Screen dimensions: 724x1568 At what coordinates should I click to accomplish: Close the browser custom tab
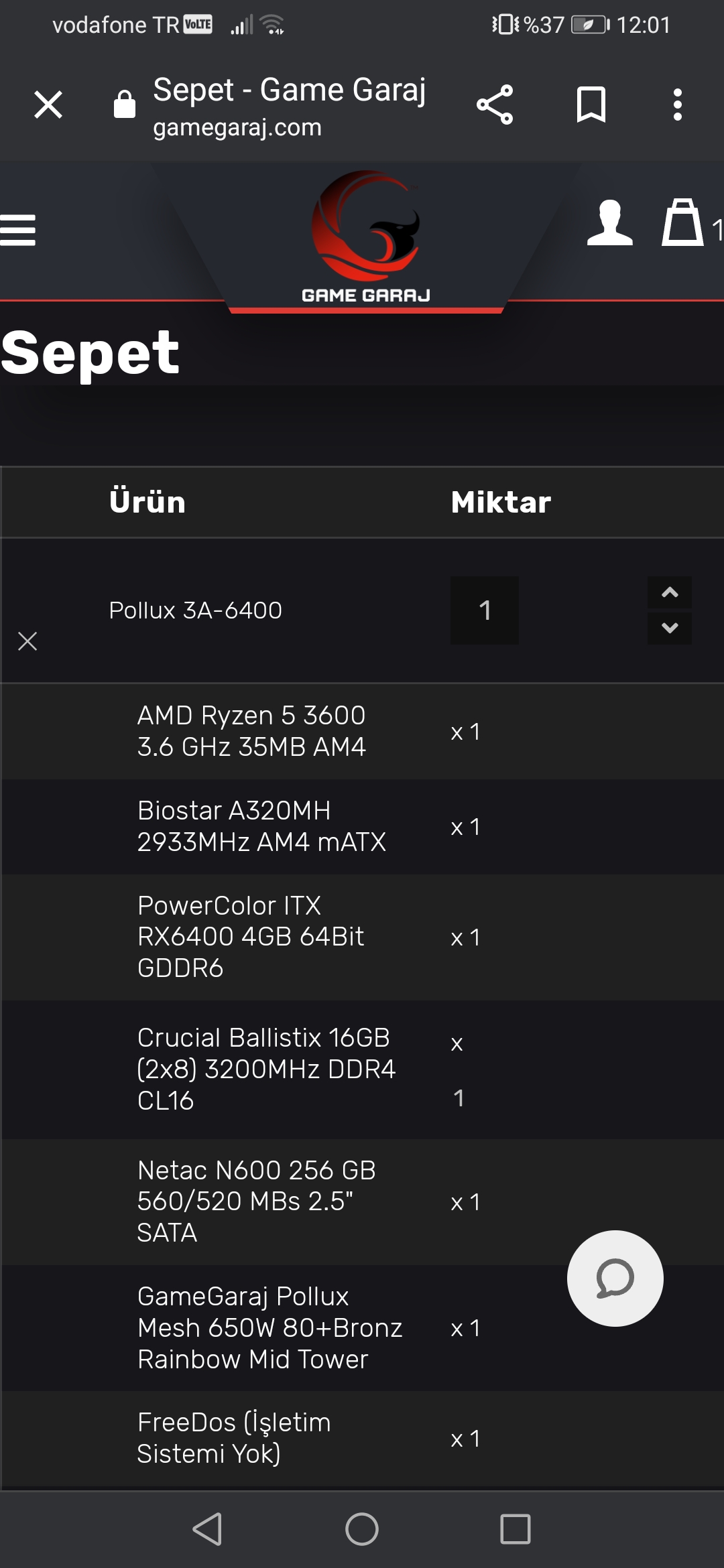point(48,105)
